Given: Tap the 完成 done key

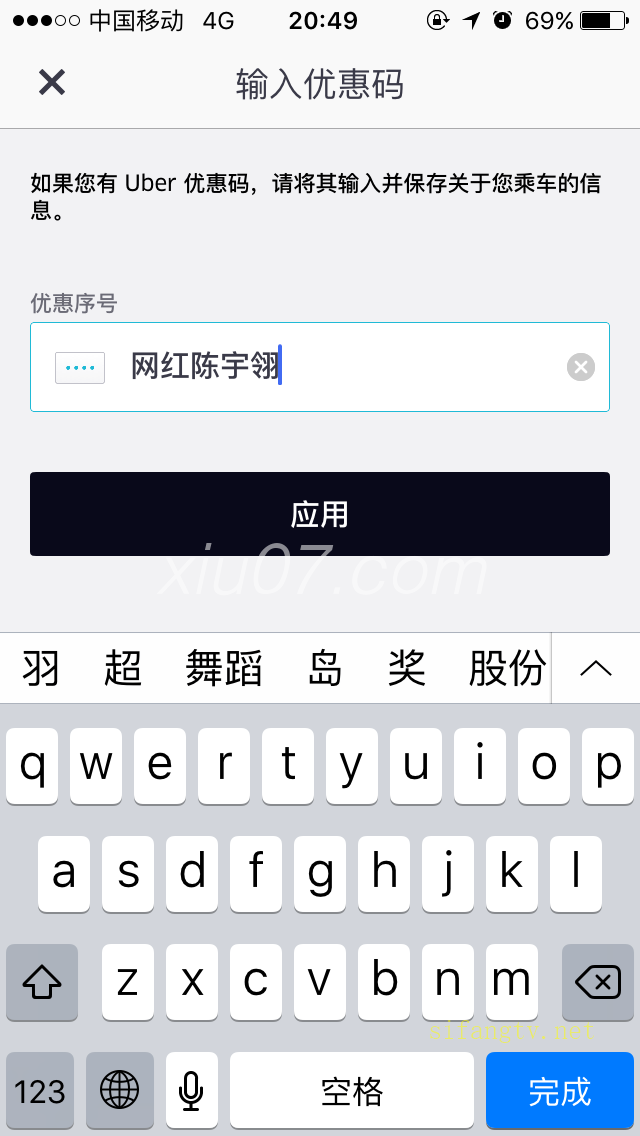Looking at the screenshot, I should 560,1090.
